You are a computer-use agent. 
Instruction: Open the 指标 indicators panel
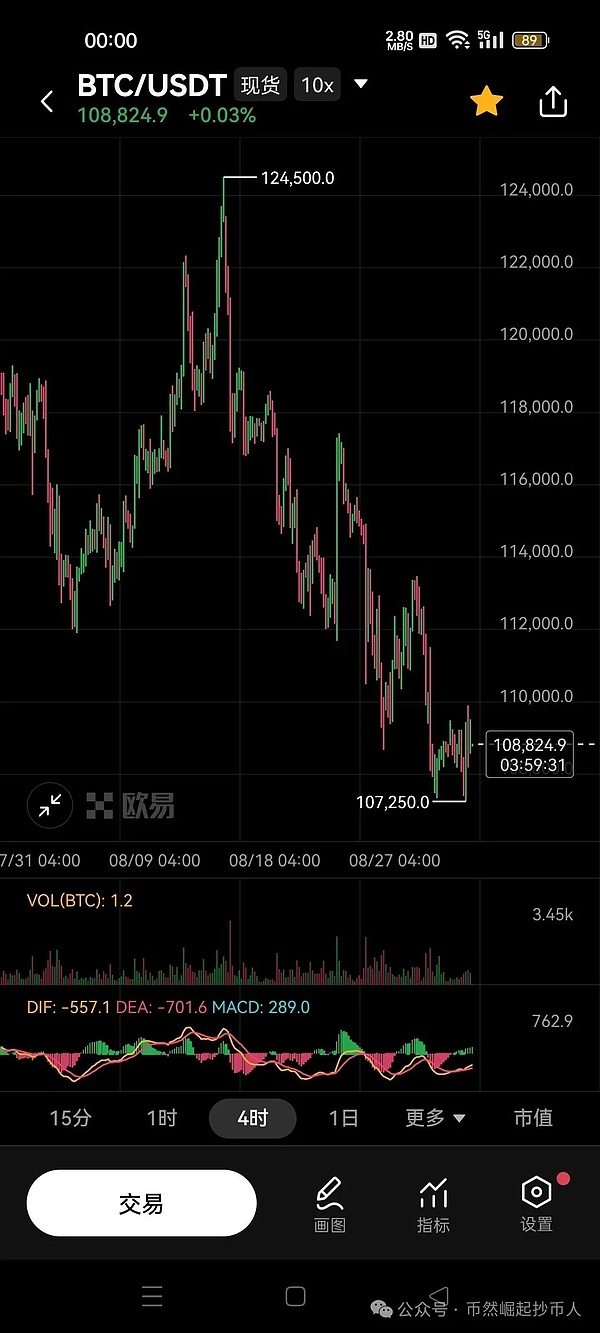[x=433, y=1203]
